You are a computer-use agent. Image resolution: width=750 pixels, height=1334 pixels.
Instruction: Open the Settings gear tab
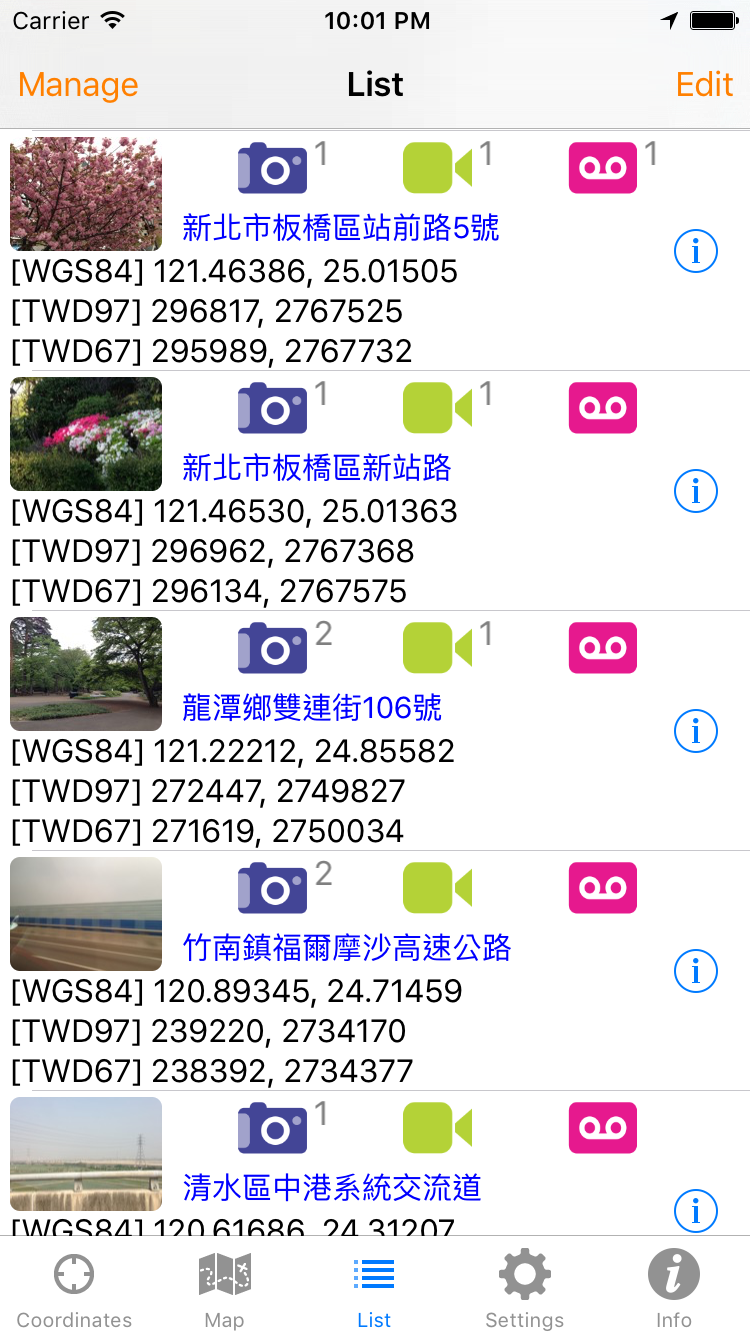coord(524,1288)
